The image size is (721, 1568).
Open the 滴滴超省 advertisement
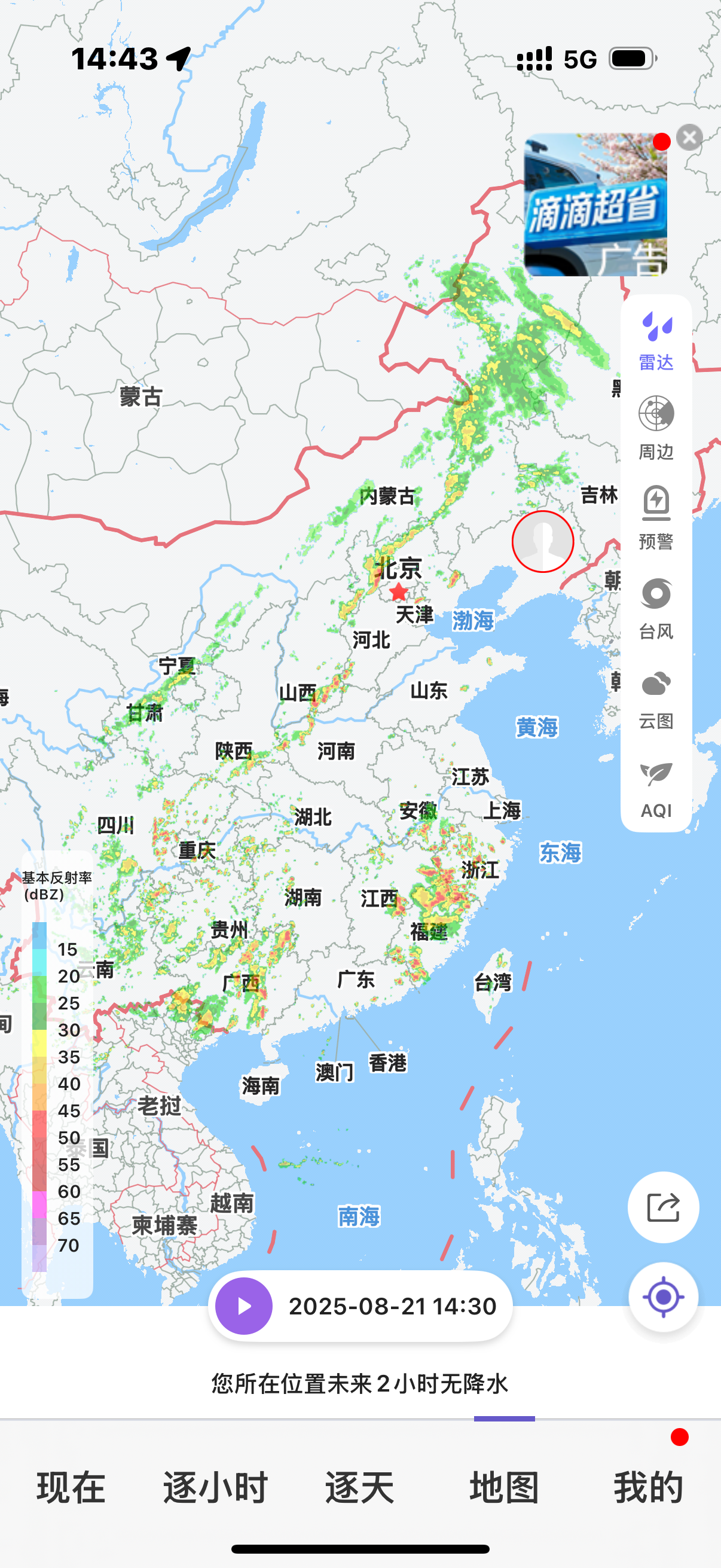coord(595,205)
